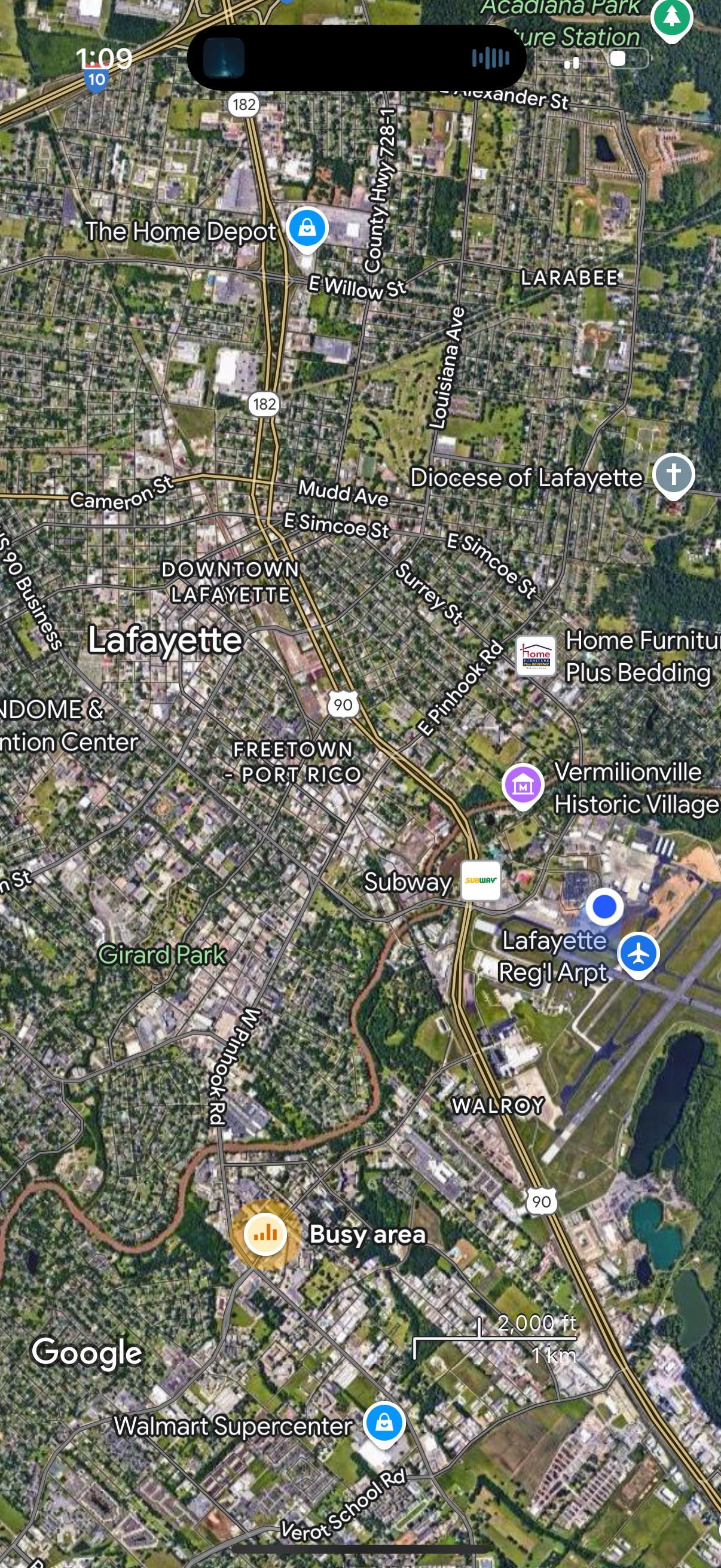The width and height of the screenshot is (721, 1568).
Task: Select the Diocese of Lafayette marker
Action: 674,475
